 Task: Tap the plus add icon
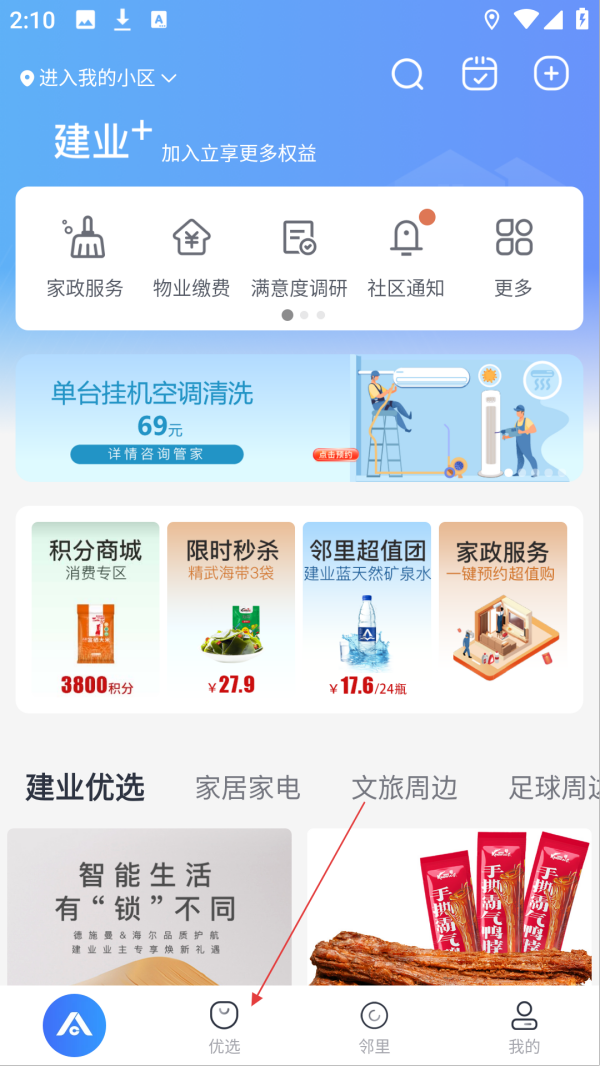551,73
